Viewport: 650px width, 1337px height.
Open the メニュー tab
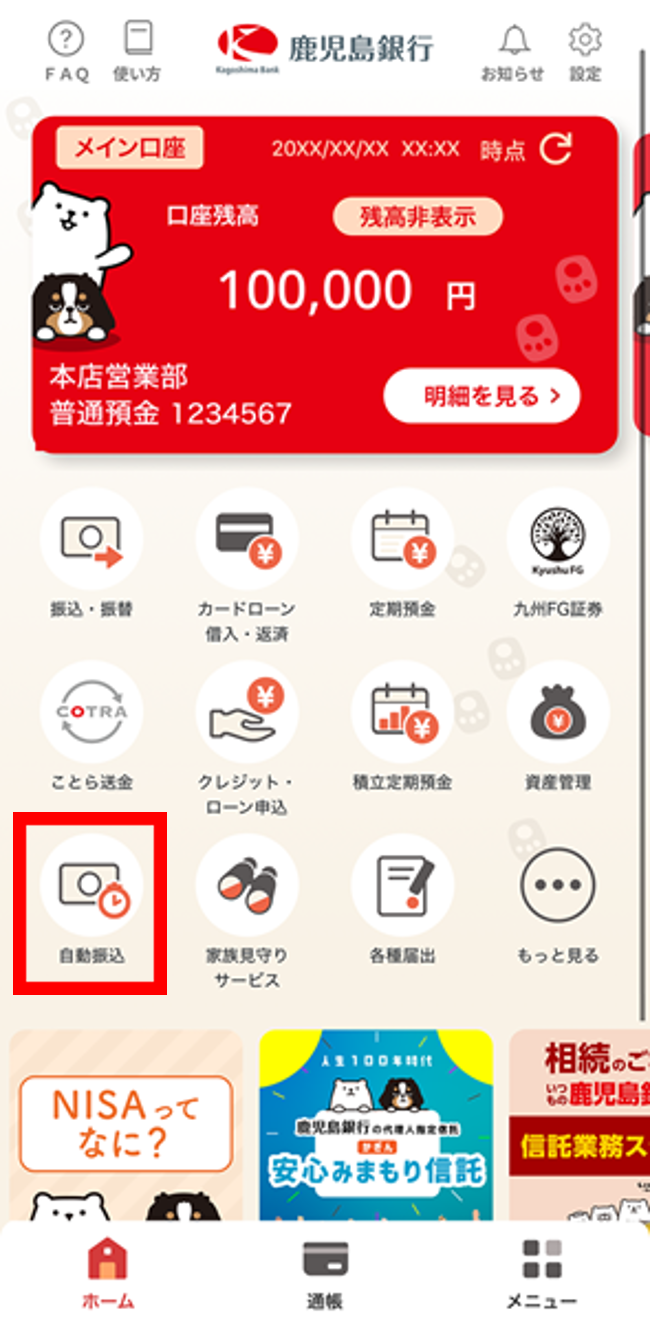[x=541, y=1275]
